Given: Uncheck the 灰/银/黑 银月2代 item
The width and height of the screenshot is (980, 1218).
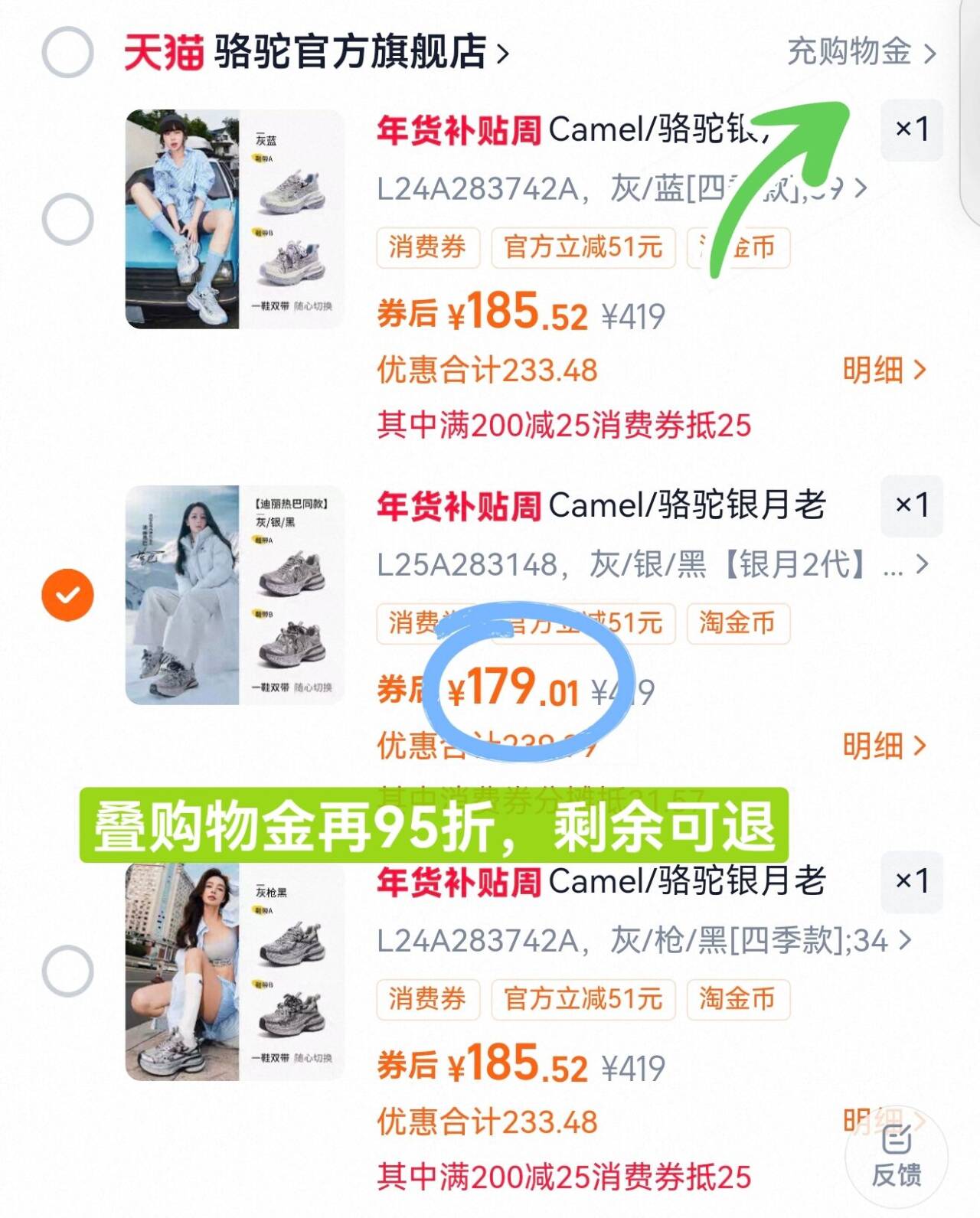Looking at the screenshot, I should point(67,595).
